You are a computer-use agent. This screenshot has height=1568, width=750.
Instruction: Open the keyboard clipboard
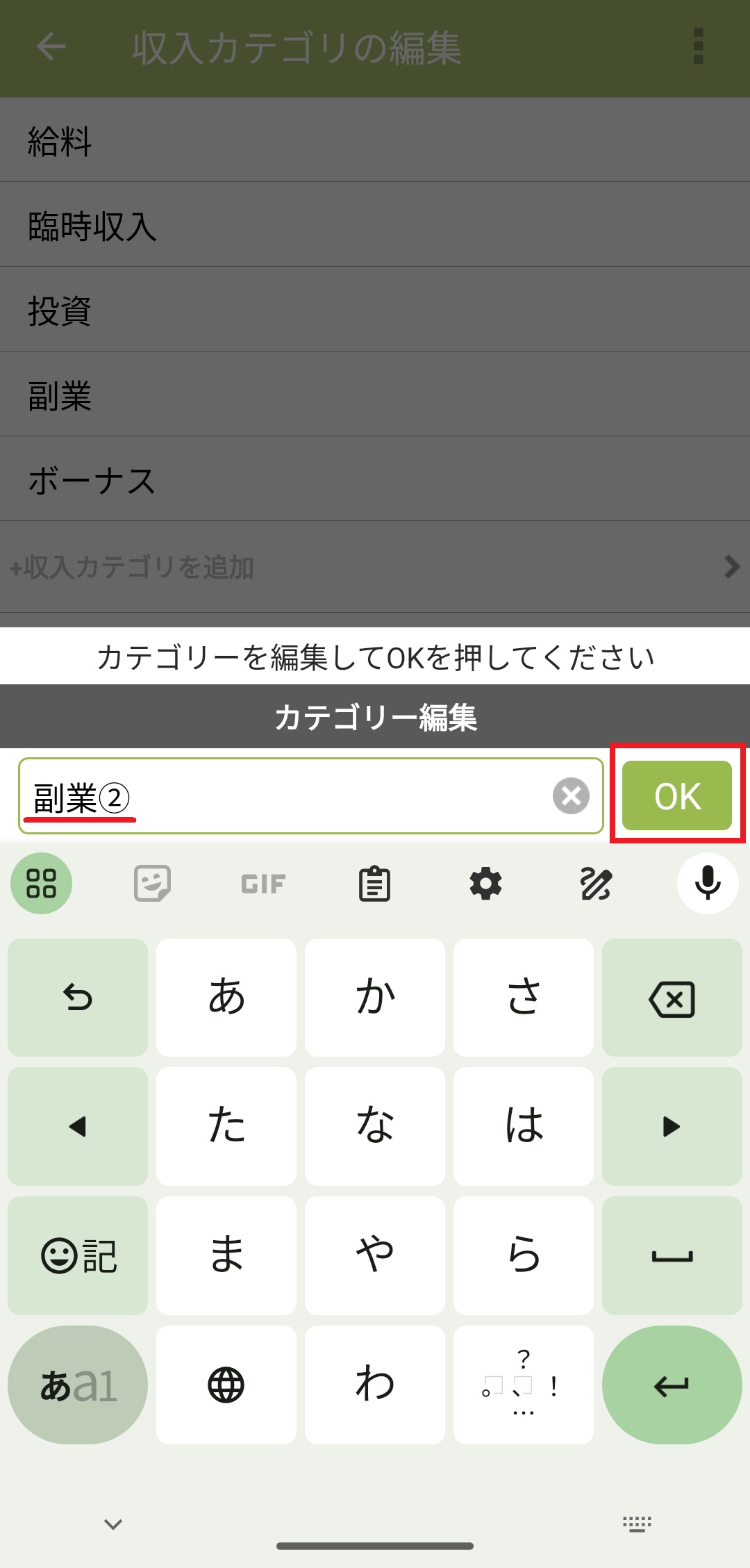coord(374,884)
